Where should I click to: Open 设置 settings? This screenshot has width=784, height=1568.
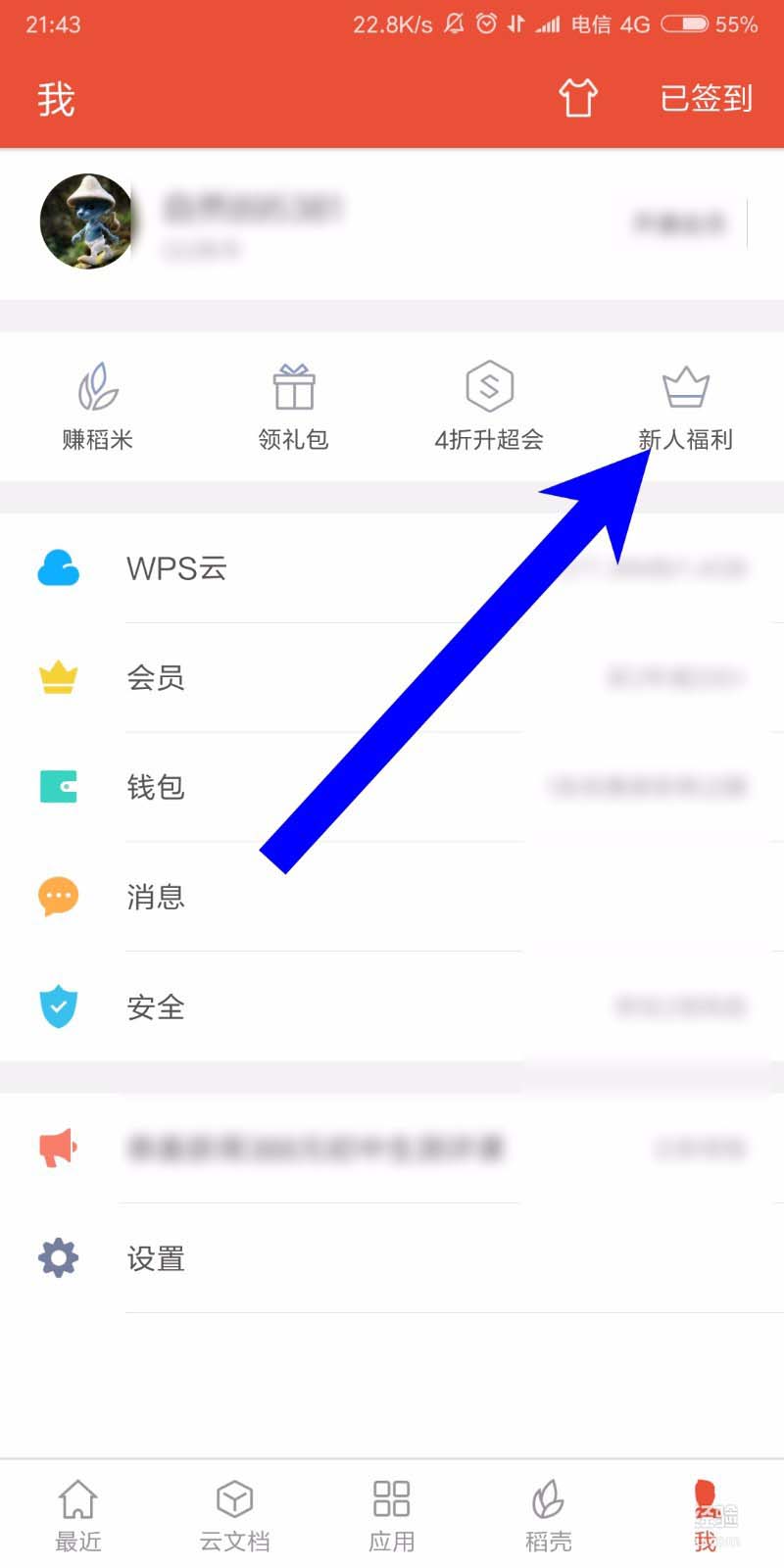[155, 1258]
